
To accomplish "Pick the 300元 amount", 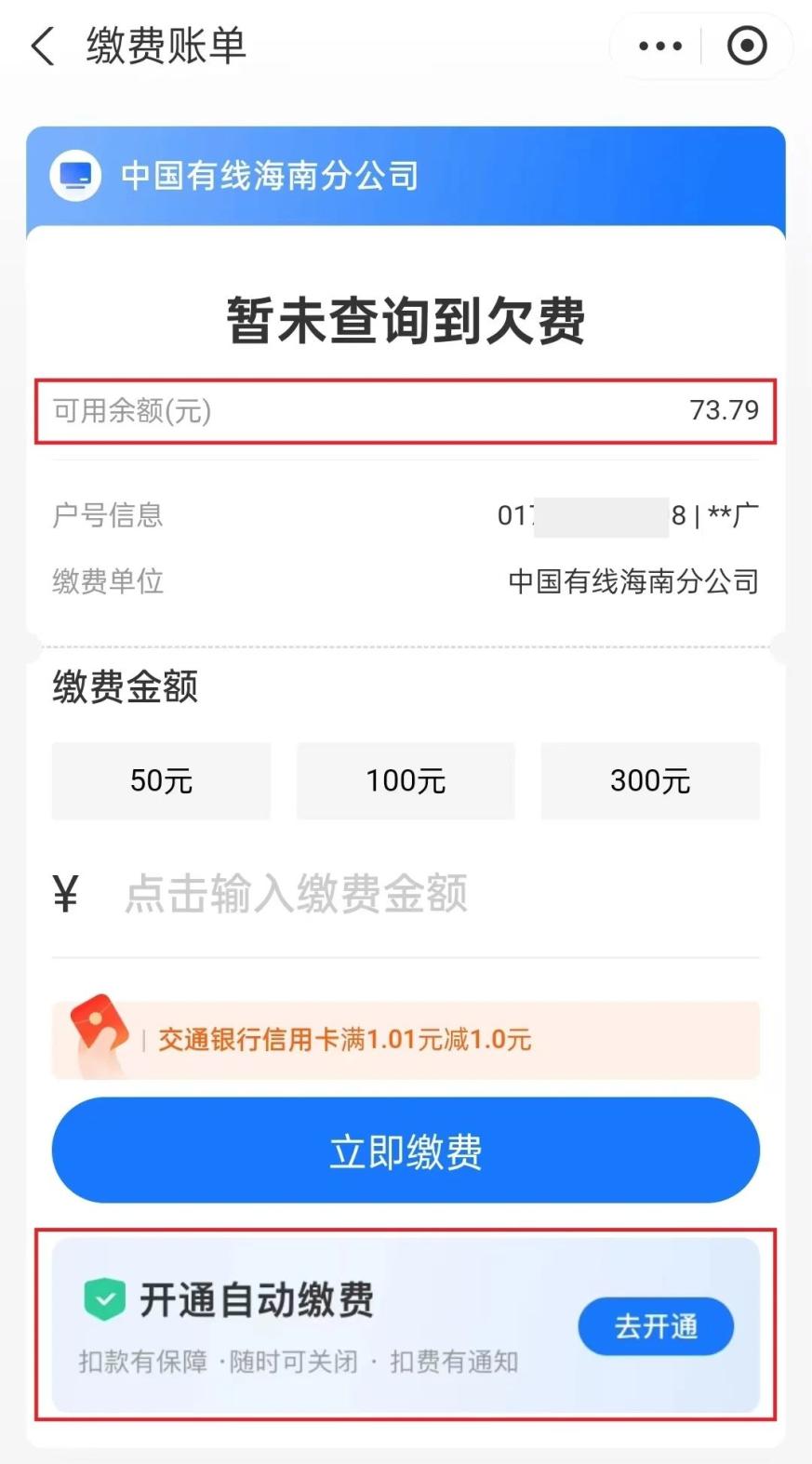I will coord(650,780).
